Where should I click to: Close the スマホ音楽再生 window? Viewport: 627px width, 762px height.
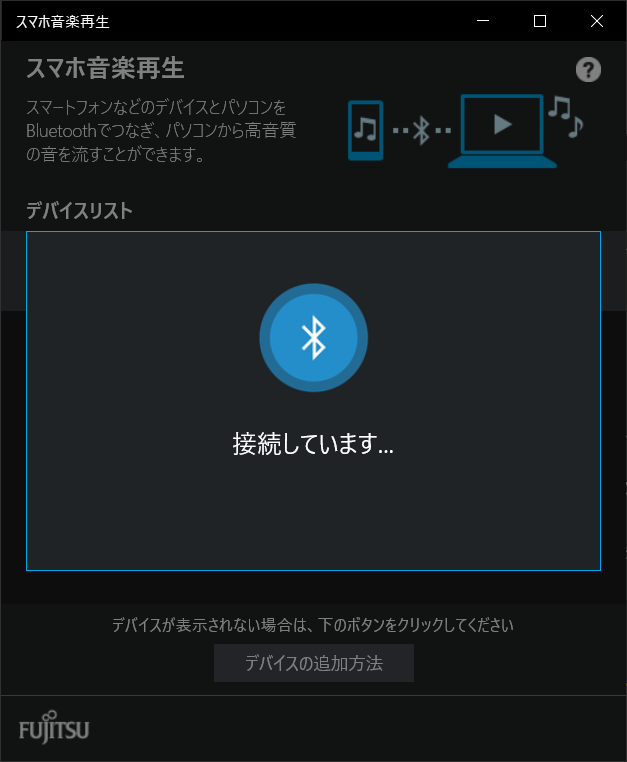click(597, 21)
